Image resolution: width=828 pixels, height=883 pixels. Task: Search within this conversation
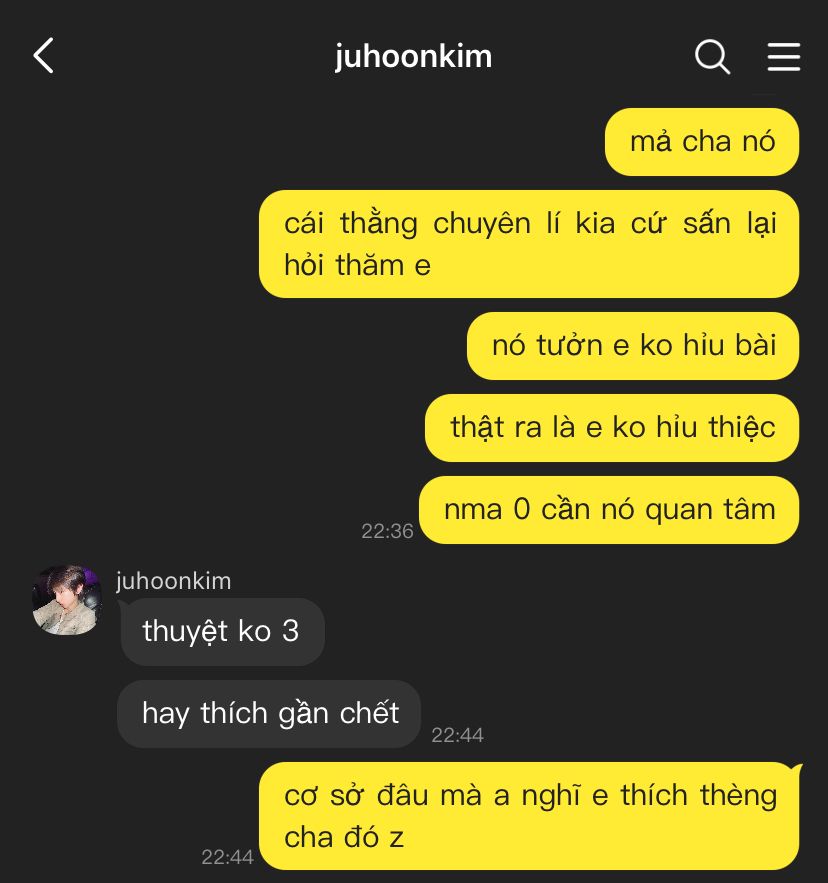pos(713,56)
